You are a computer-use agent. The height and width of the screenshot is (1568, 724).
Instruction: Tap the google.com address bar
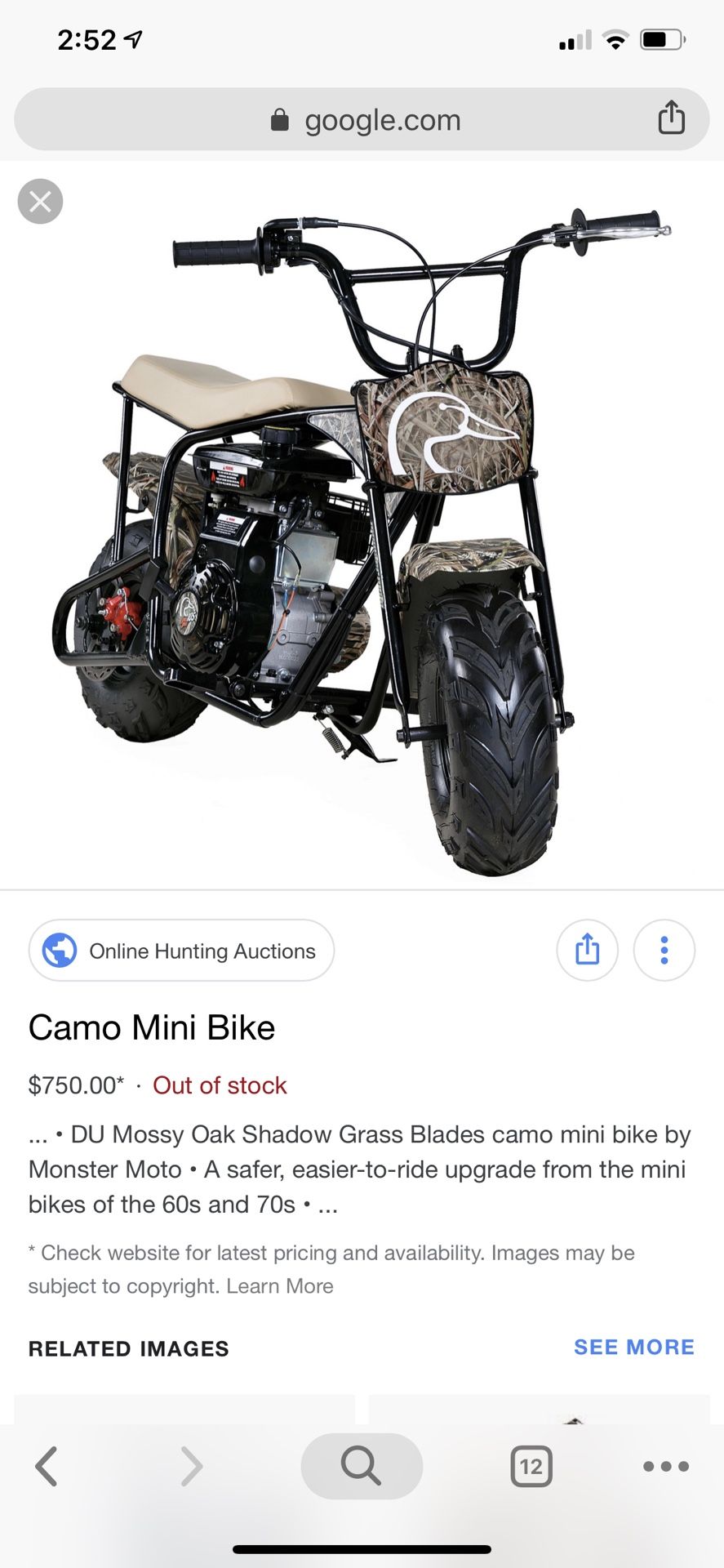tap(362, 119)
